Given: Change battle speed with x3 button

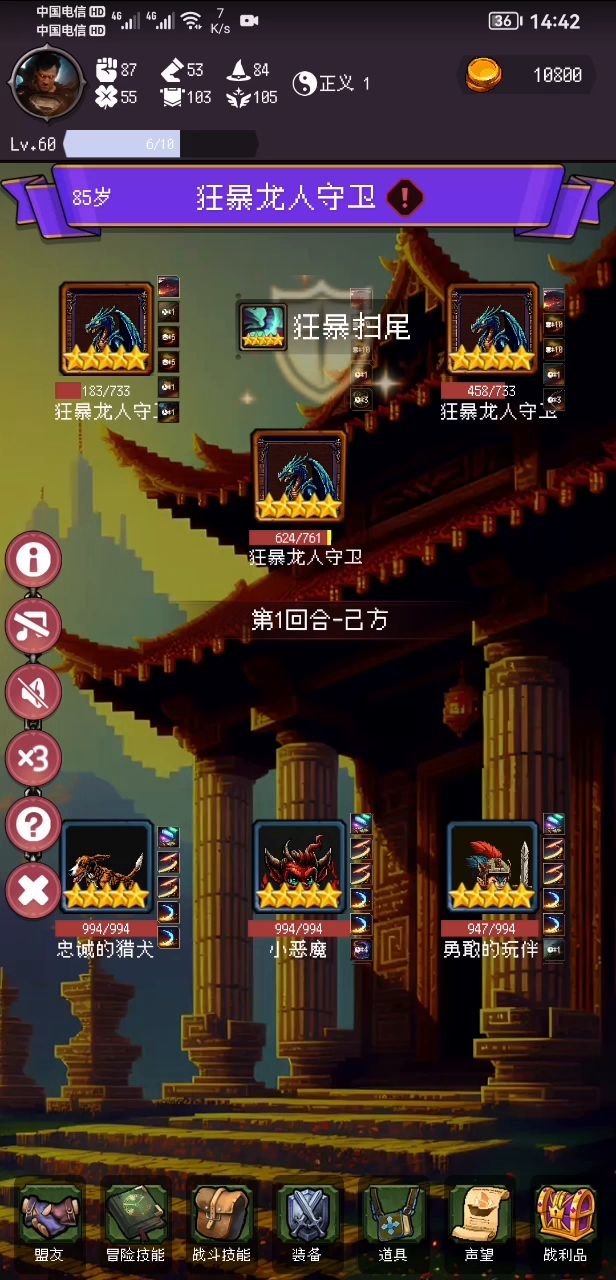Looking at the screenshot, I should (x=34, y=758).
